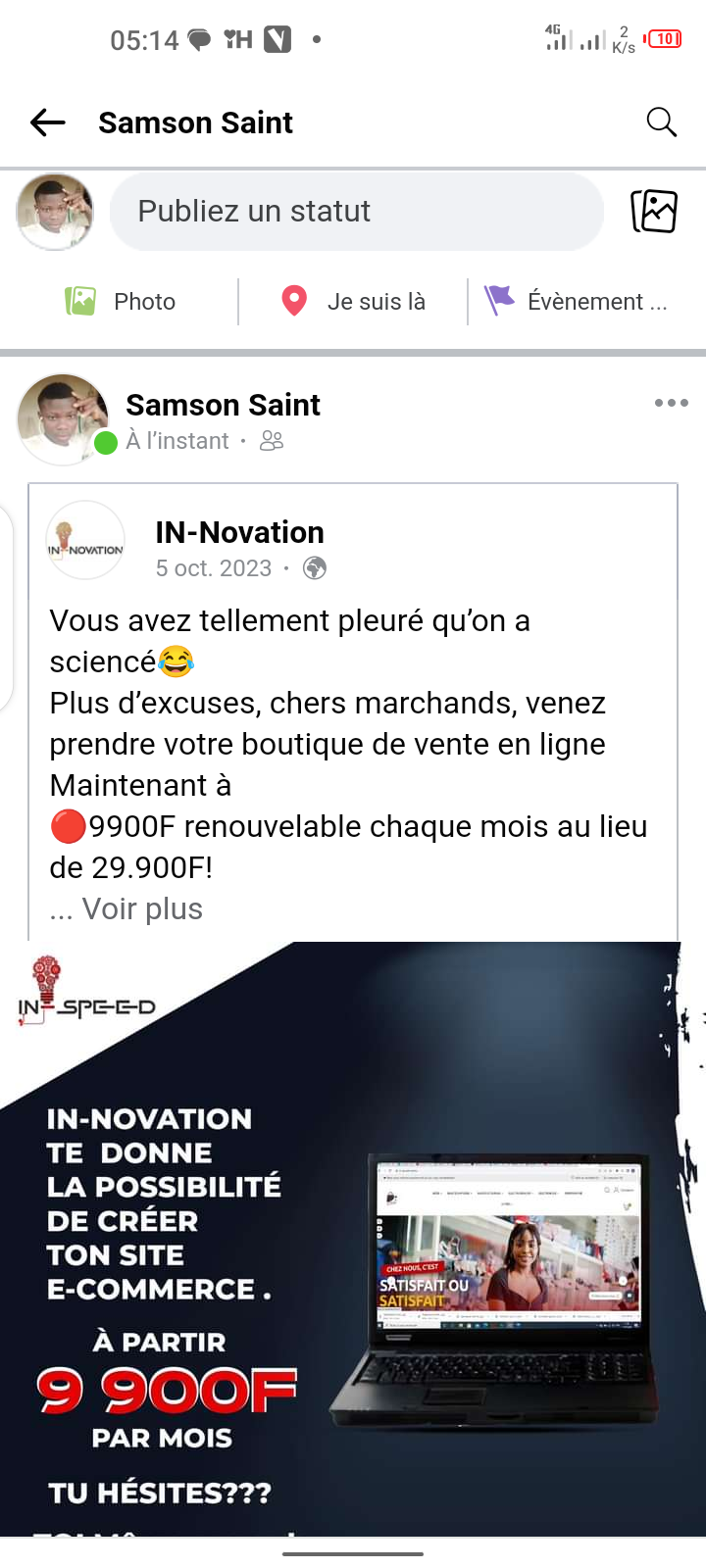Select the Évènement option
The image size is (706, 1568).
click(577, 301)
